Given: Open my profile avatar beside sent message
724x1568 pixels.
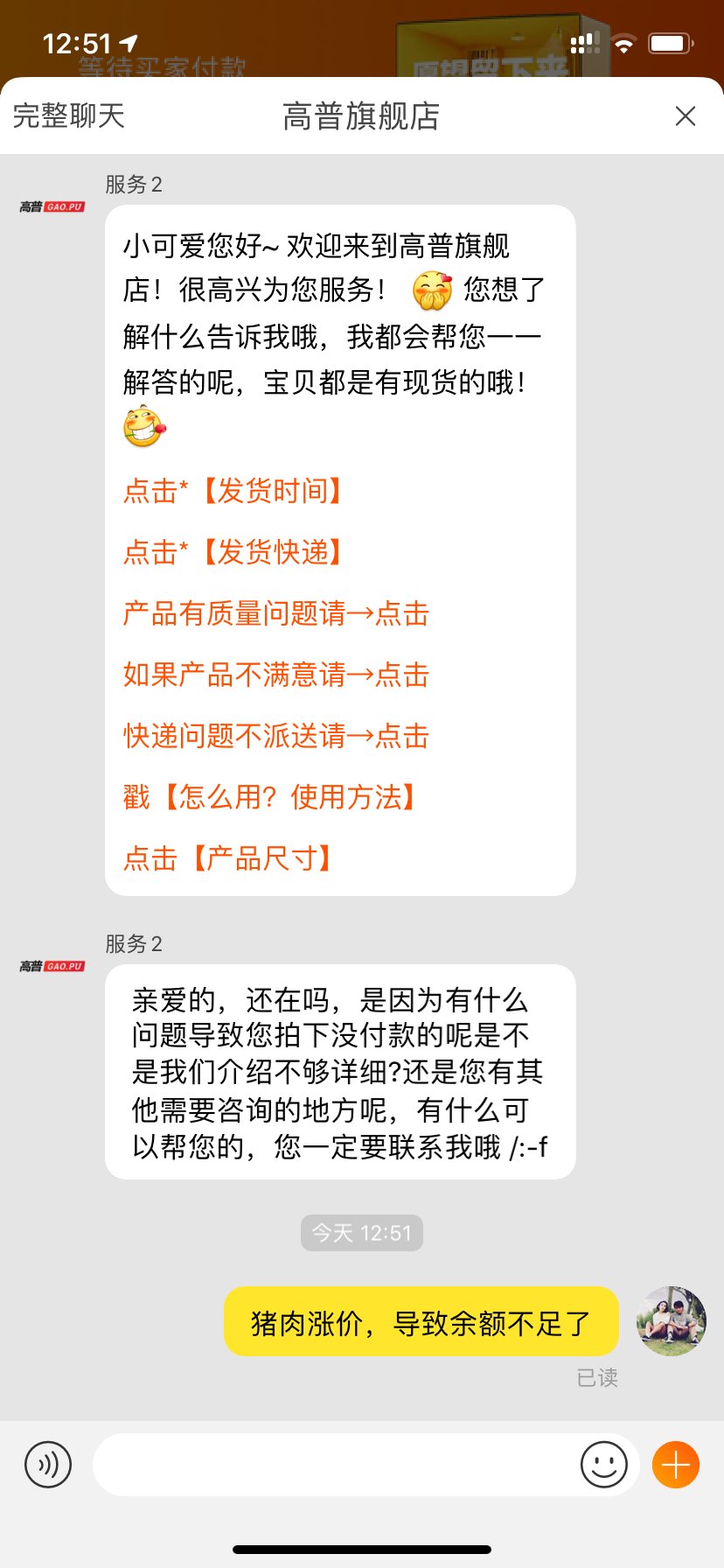Looking at the screenshot, I should pyautogui.click(x=672, y=1321).
